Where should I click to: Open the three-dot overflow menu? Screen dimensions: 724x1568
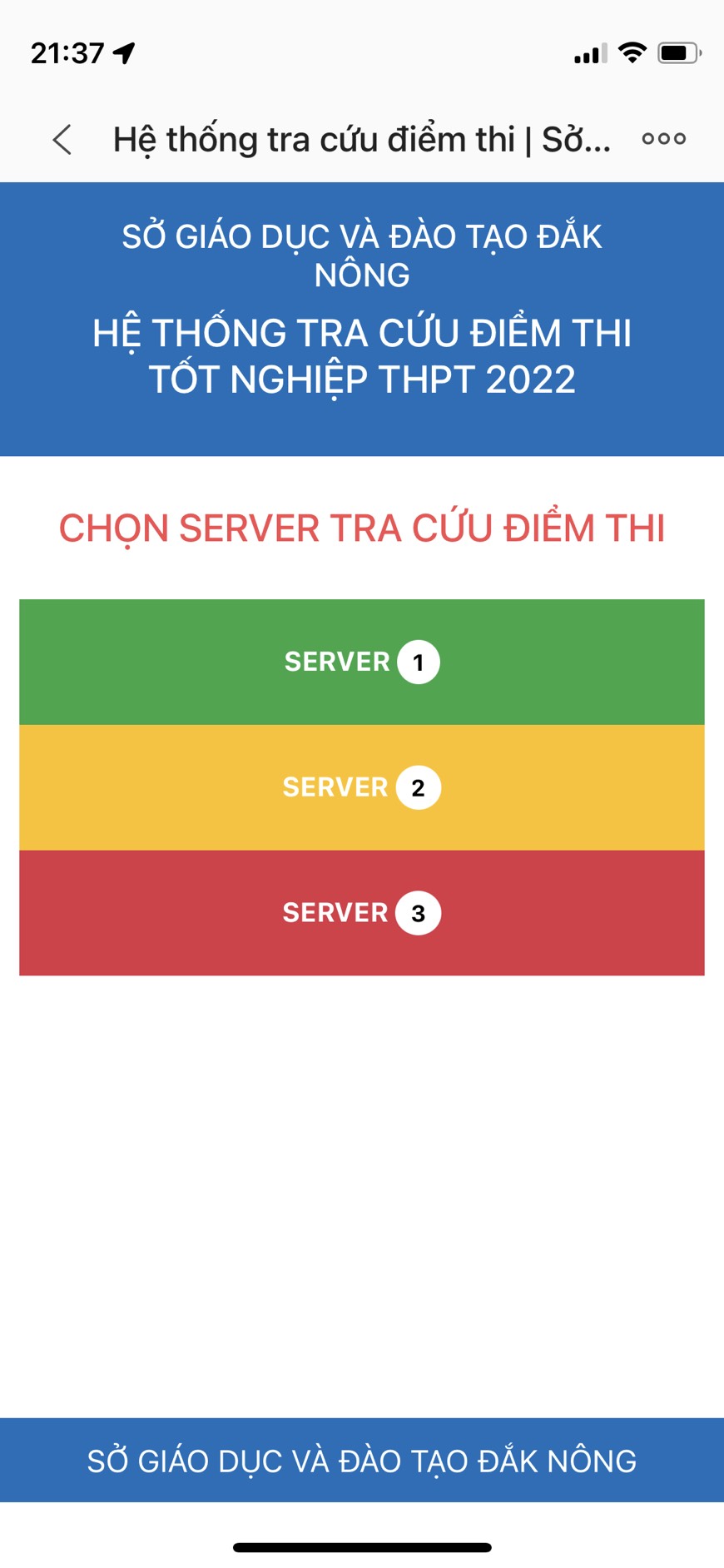(663, 139)
